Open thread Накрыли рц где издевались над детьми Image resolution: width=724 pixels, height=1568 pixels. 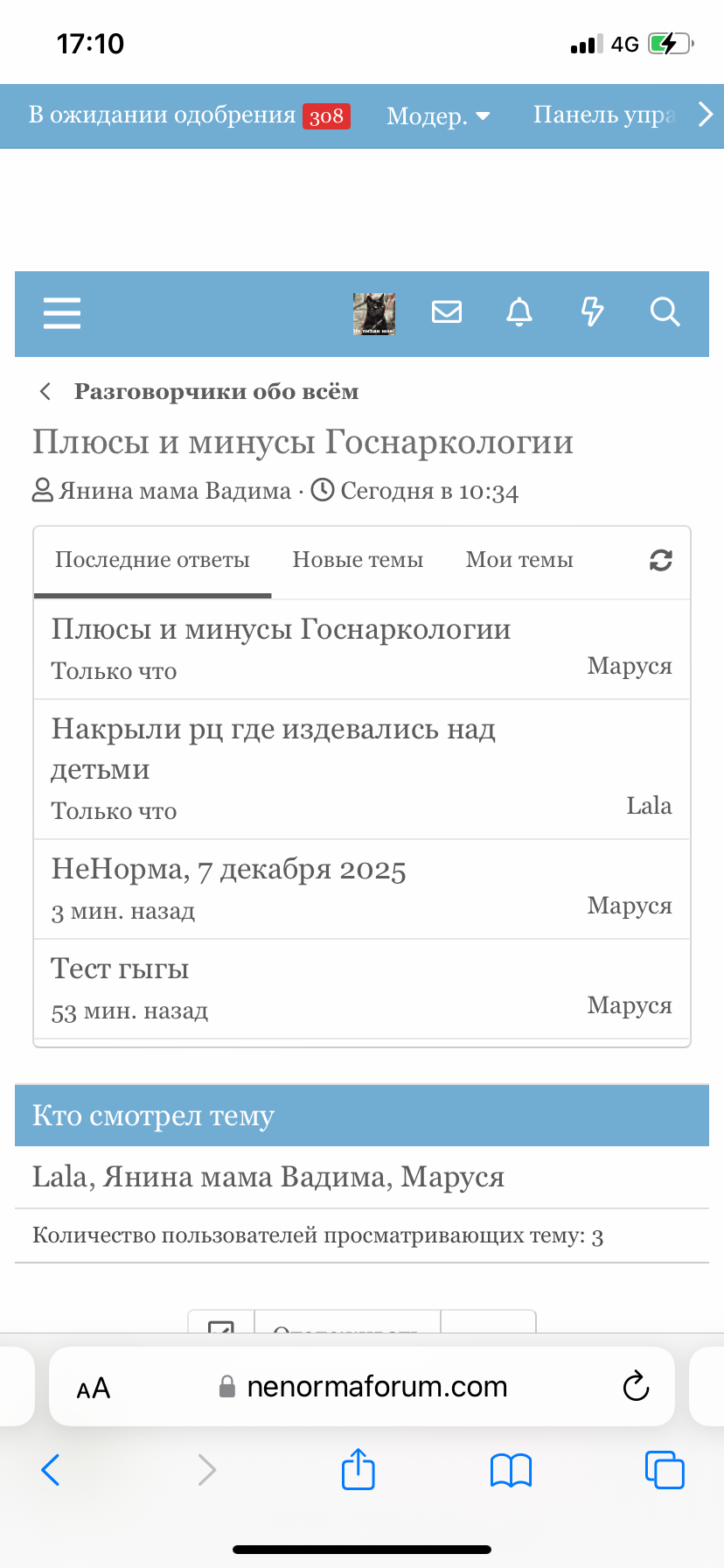click(x=273, y=748)
